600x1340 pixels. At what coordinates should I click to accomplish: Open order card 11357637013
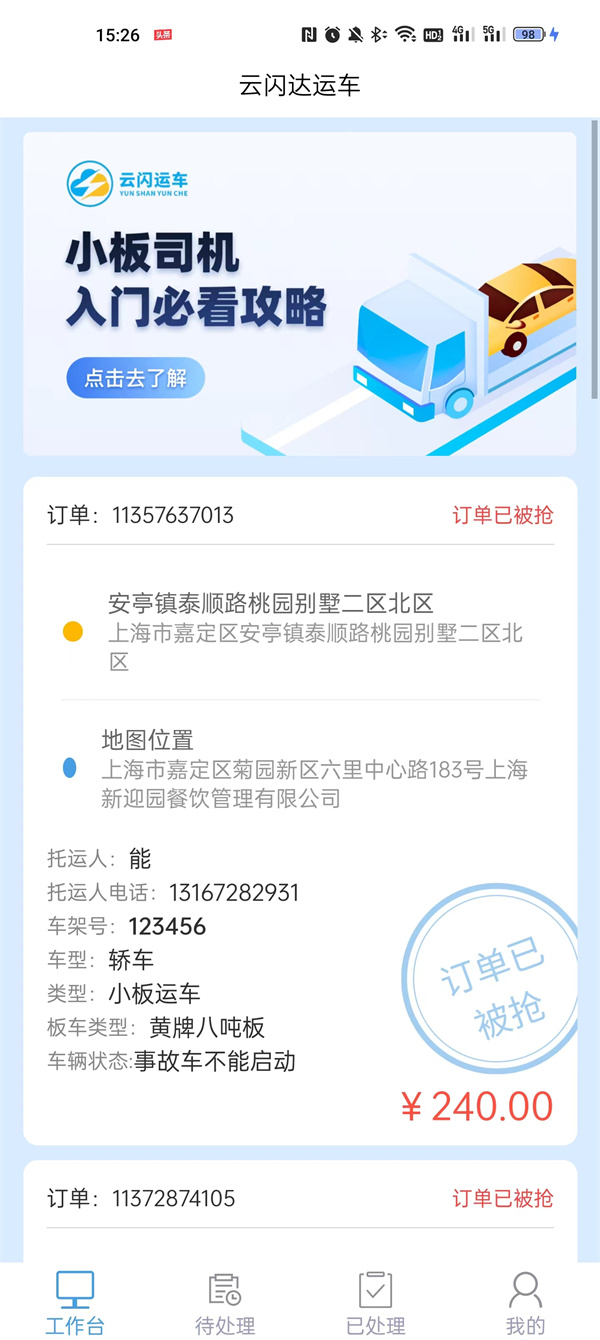click(x=300, y=811)
